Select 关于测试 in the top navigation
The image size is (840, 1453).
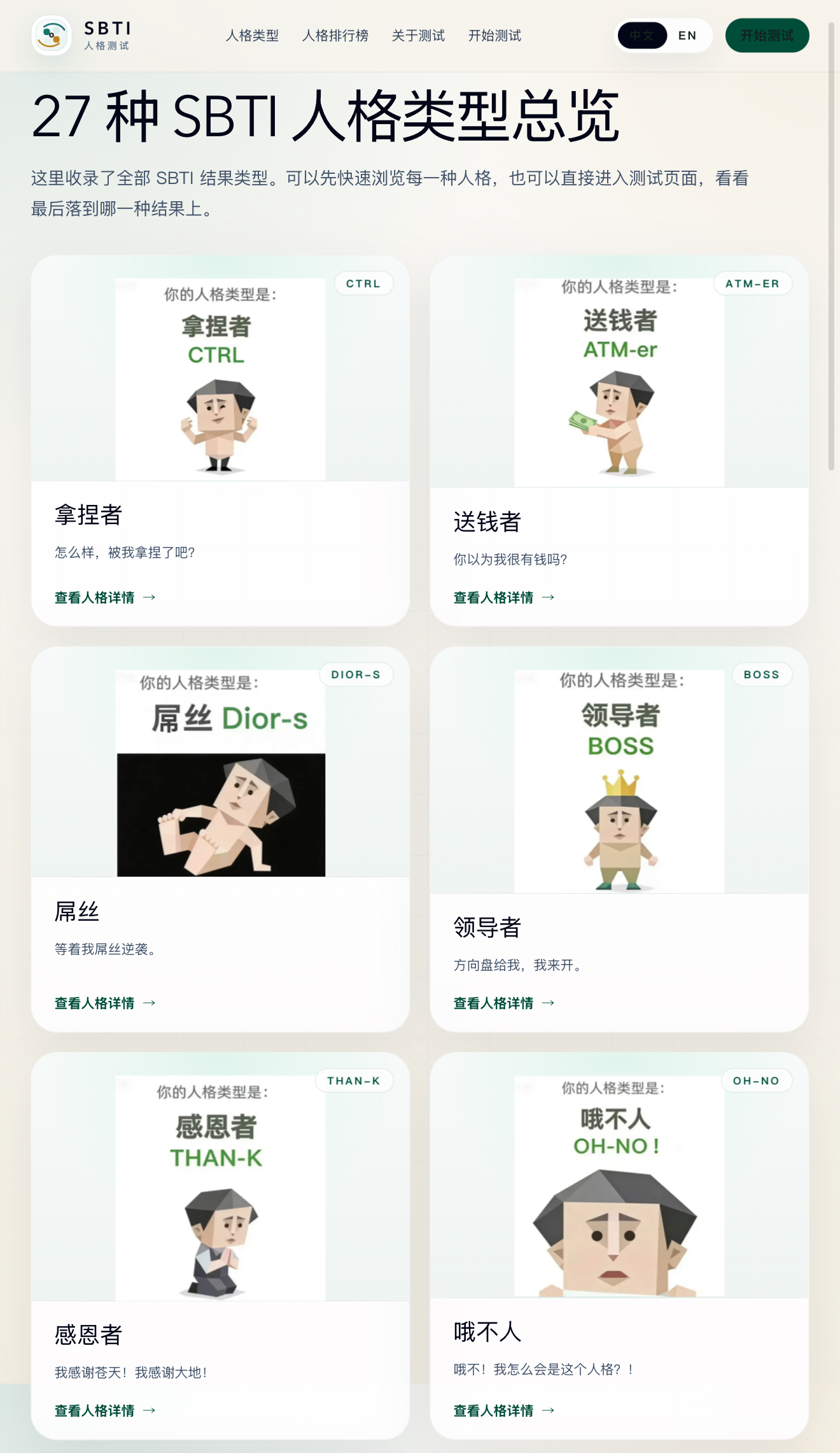pos(418,36)
